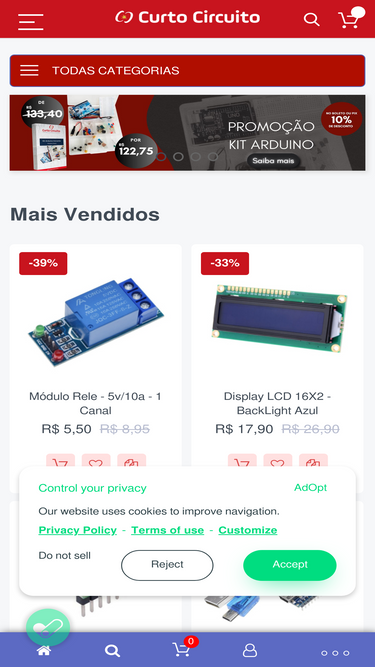Go to home in bottom bar
This screenshot has width=375, height=667.
tap(44, 650)
